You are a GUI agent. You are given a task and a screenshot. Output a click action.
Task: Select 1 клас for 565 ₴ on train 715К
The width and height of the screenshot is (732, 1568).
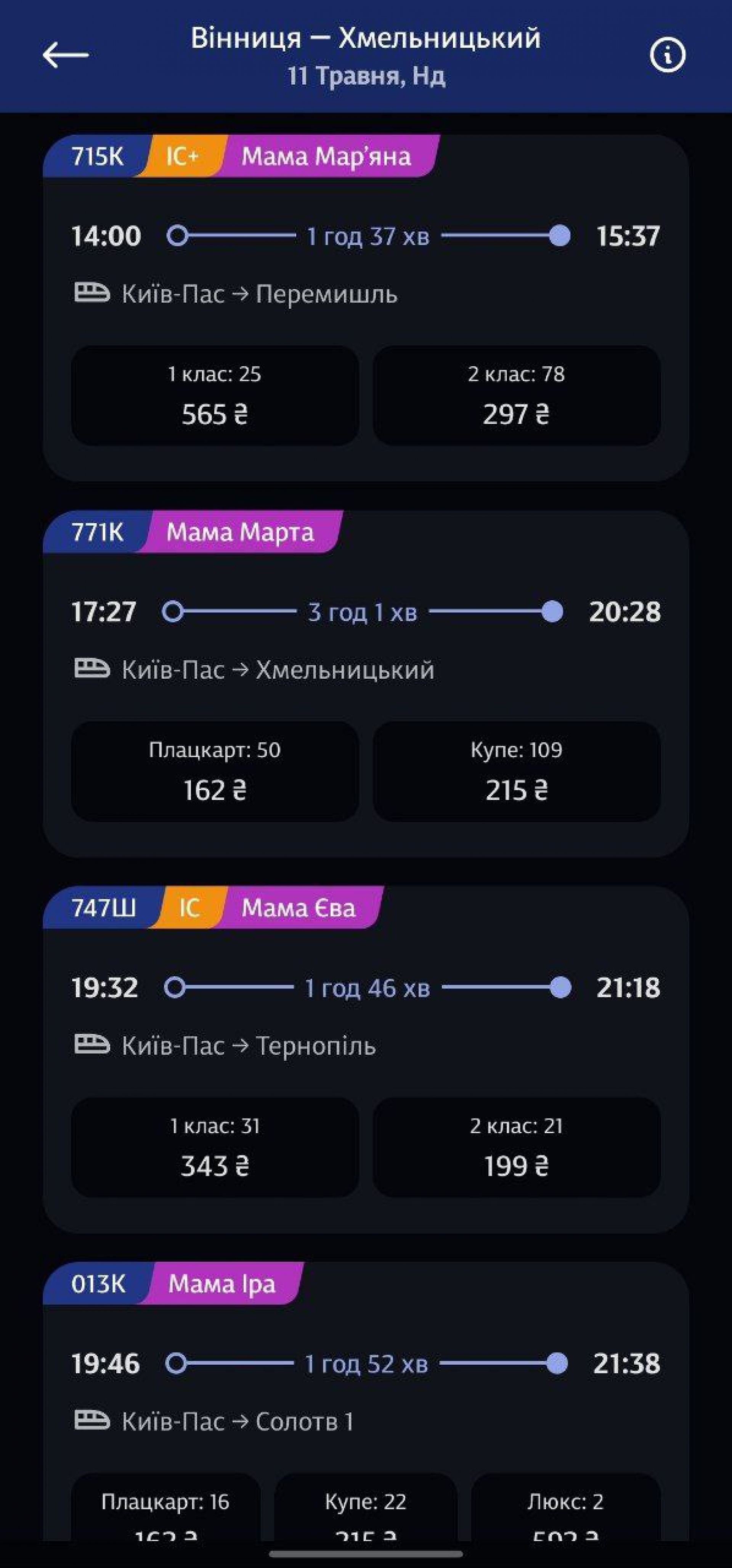215,396
